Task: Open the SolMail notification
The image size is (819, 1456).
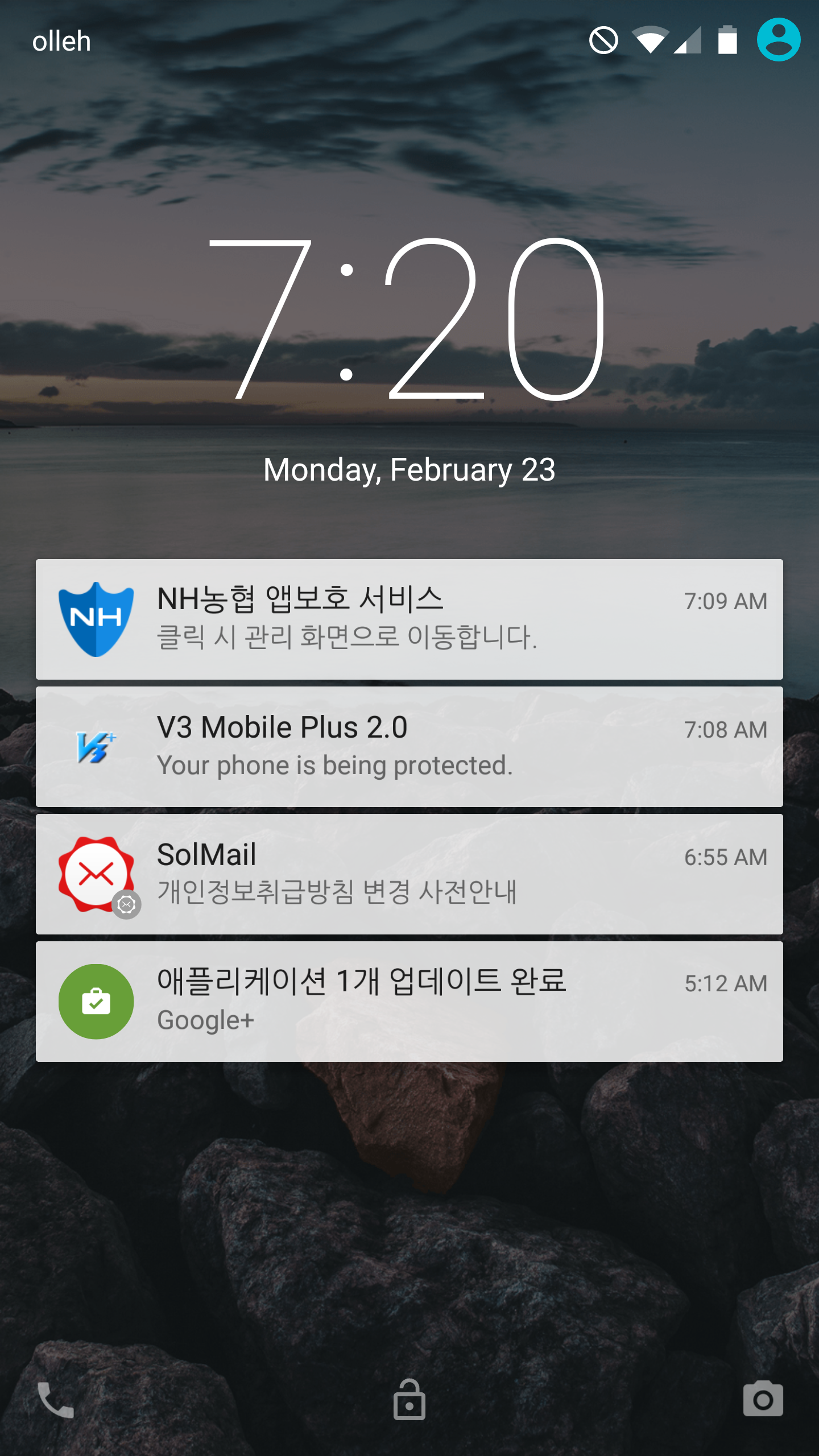Action: coord(409,874)
